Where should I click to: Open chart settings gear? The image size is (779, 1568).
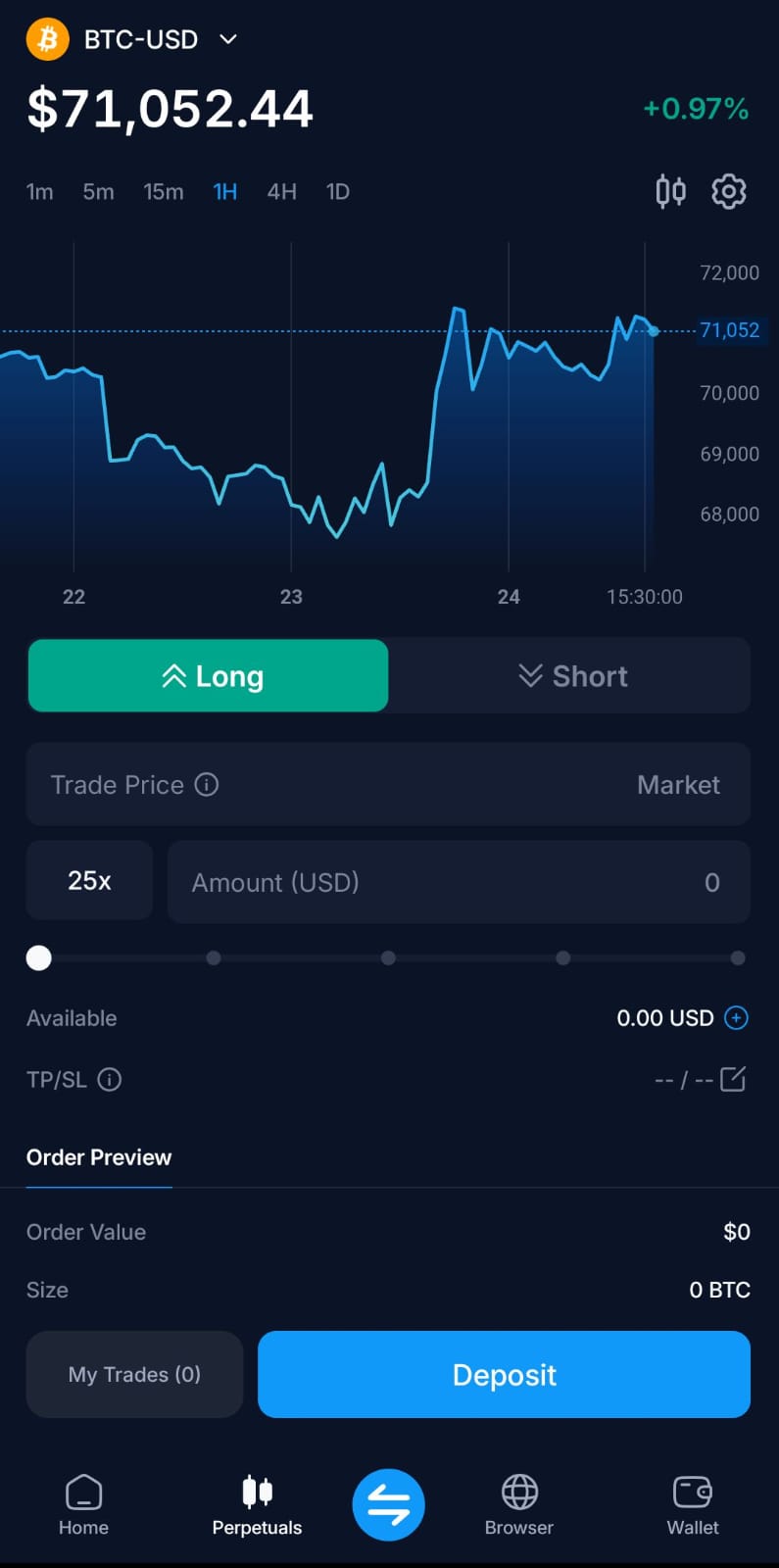click(729, 191)
